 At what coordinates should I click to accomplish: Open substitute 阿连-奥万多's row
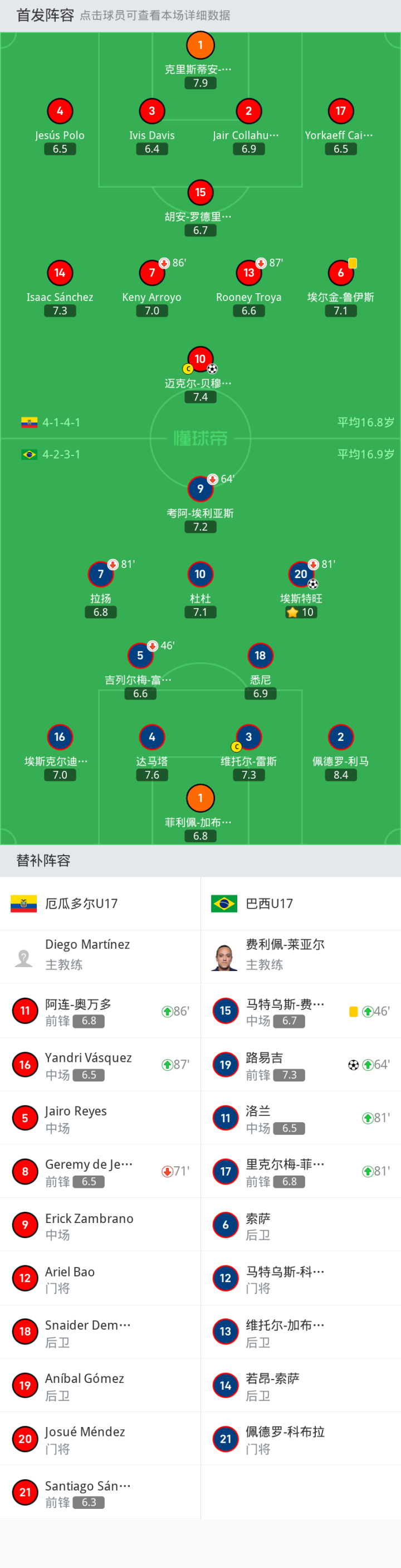pos(100,1011)
